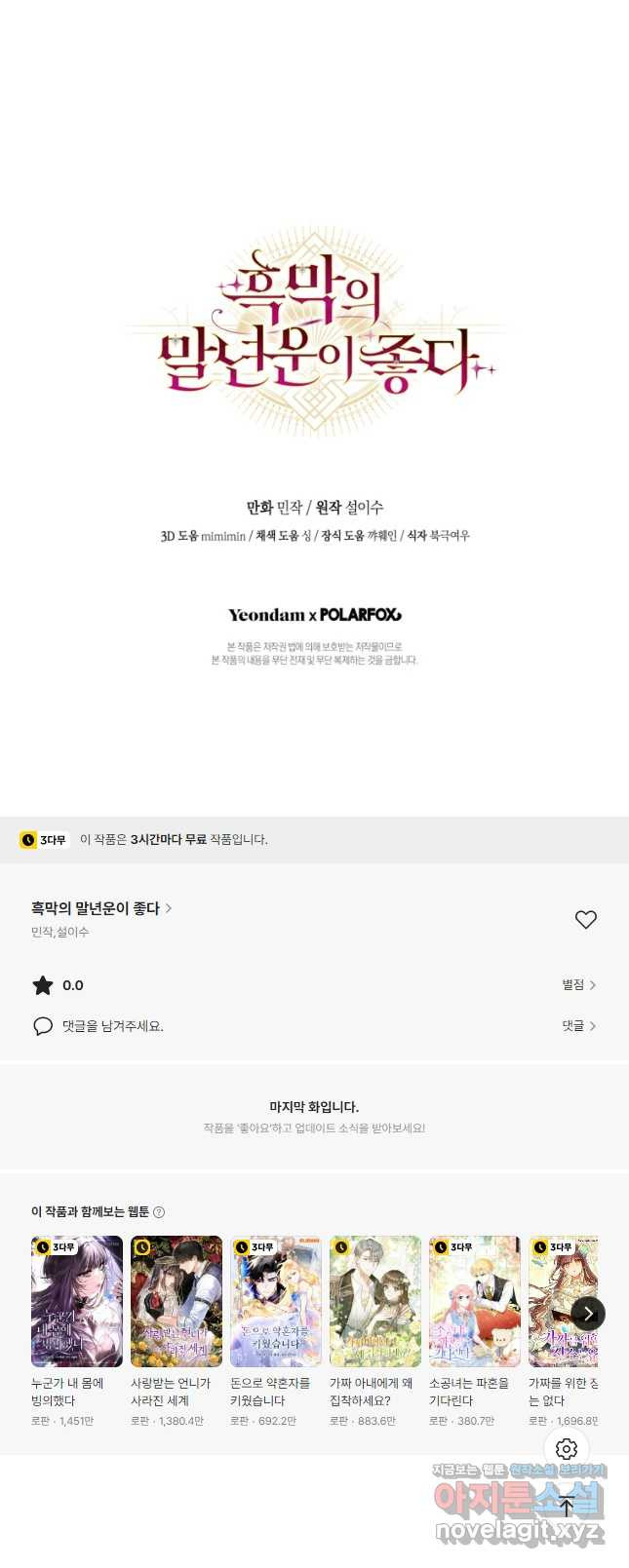Screen dimensions: 629x1568
Task: Show next recommended webtoons with arrow
Action: tap(588, 1314)
